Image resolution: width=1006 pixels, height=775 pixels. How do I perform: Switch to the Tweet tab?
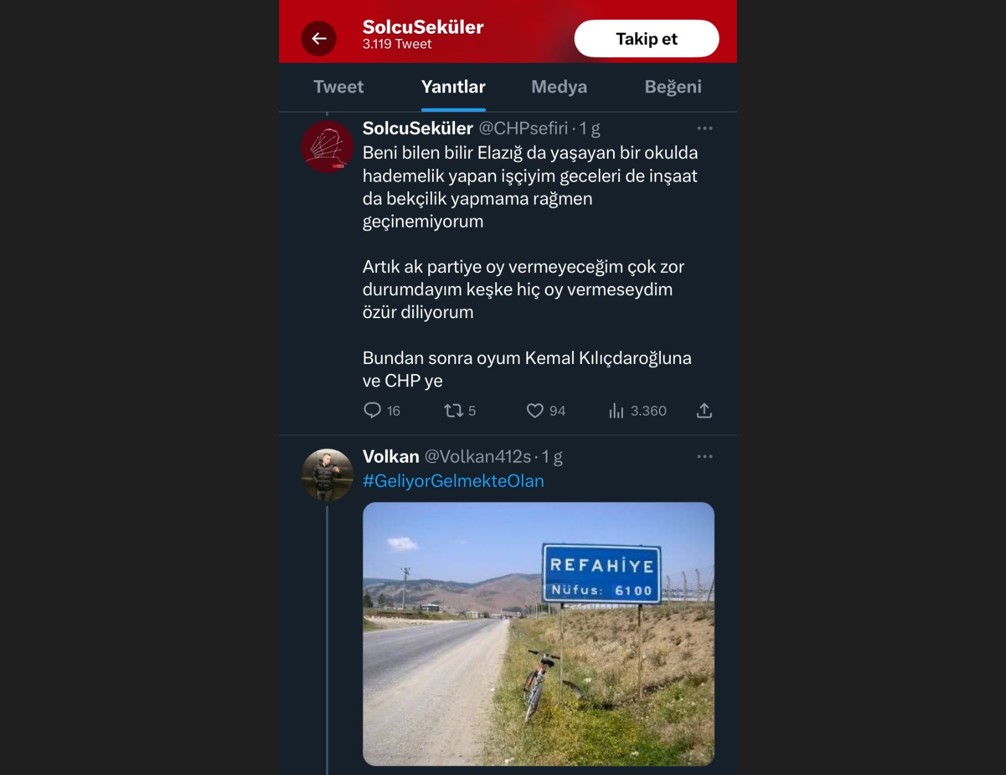pos(338,87)
